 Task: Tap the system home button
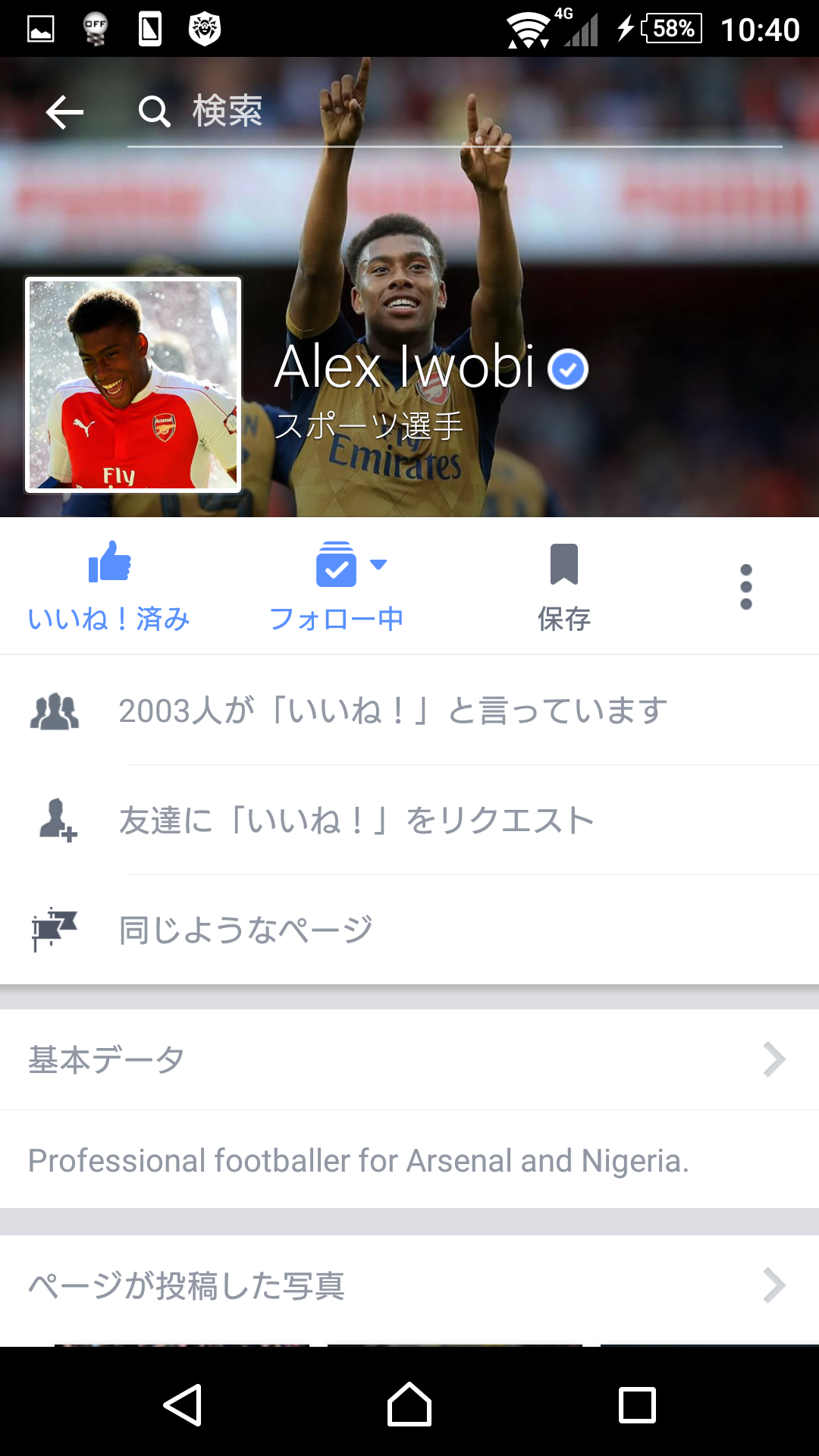pos(409,1404)
